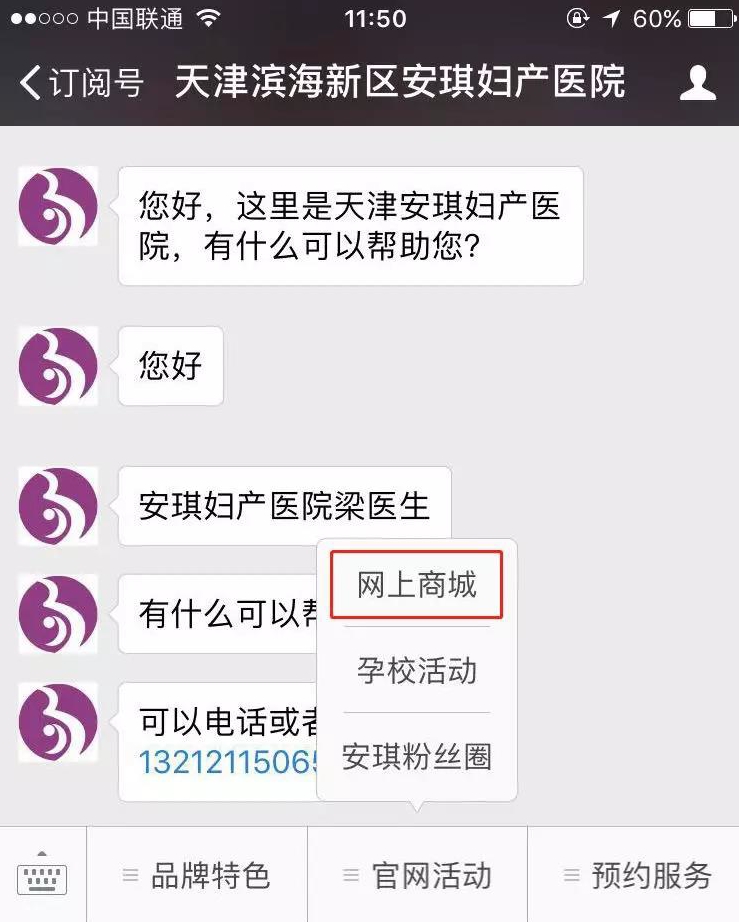This screenshot has height=922, width=739.
Task: Select 网上商城 from the popup menu
Action: [417, 584]
